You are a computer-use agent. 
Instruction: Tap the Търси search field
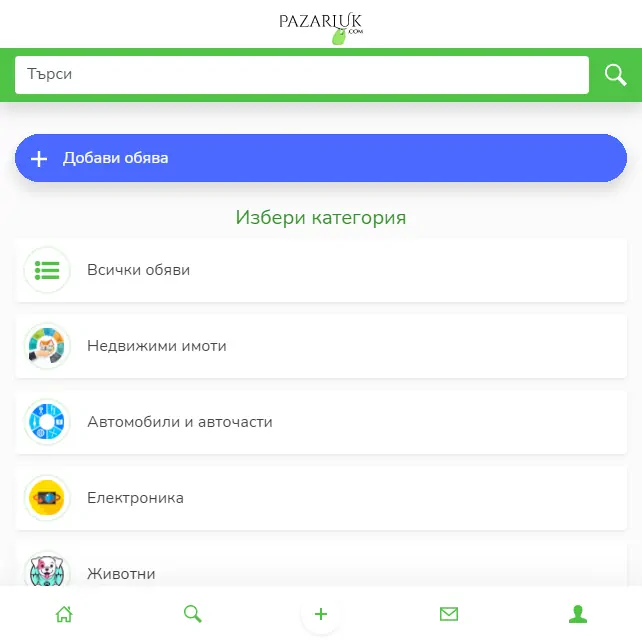[x=300, y=74]
